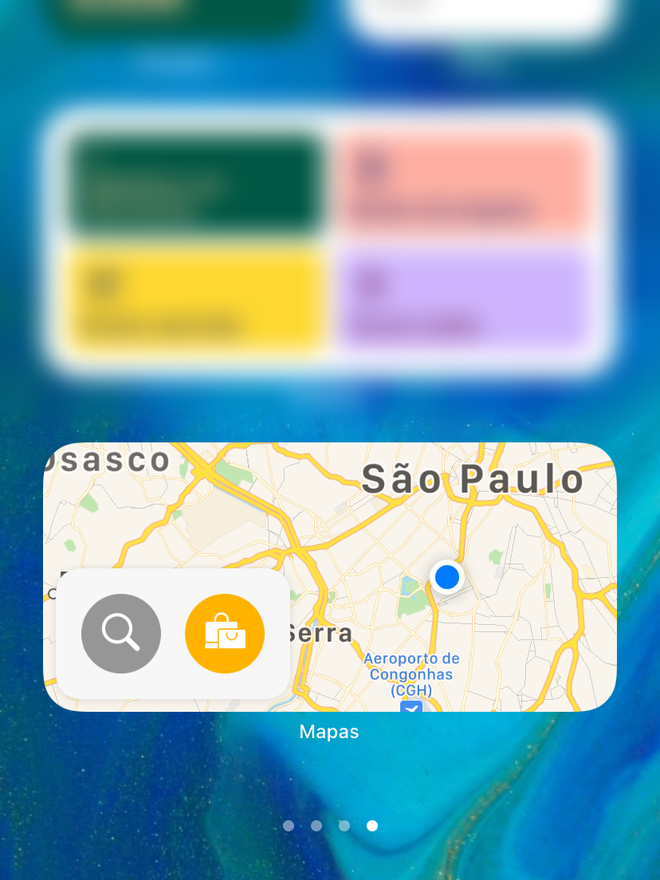This screenshot has height=880, width=660.
Task: Tap the search magnifier in Maps widget
Action: [x=121, y=634]
